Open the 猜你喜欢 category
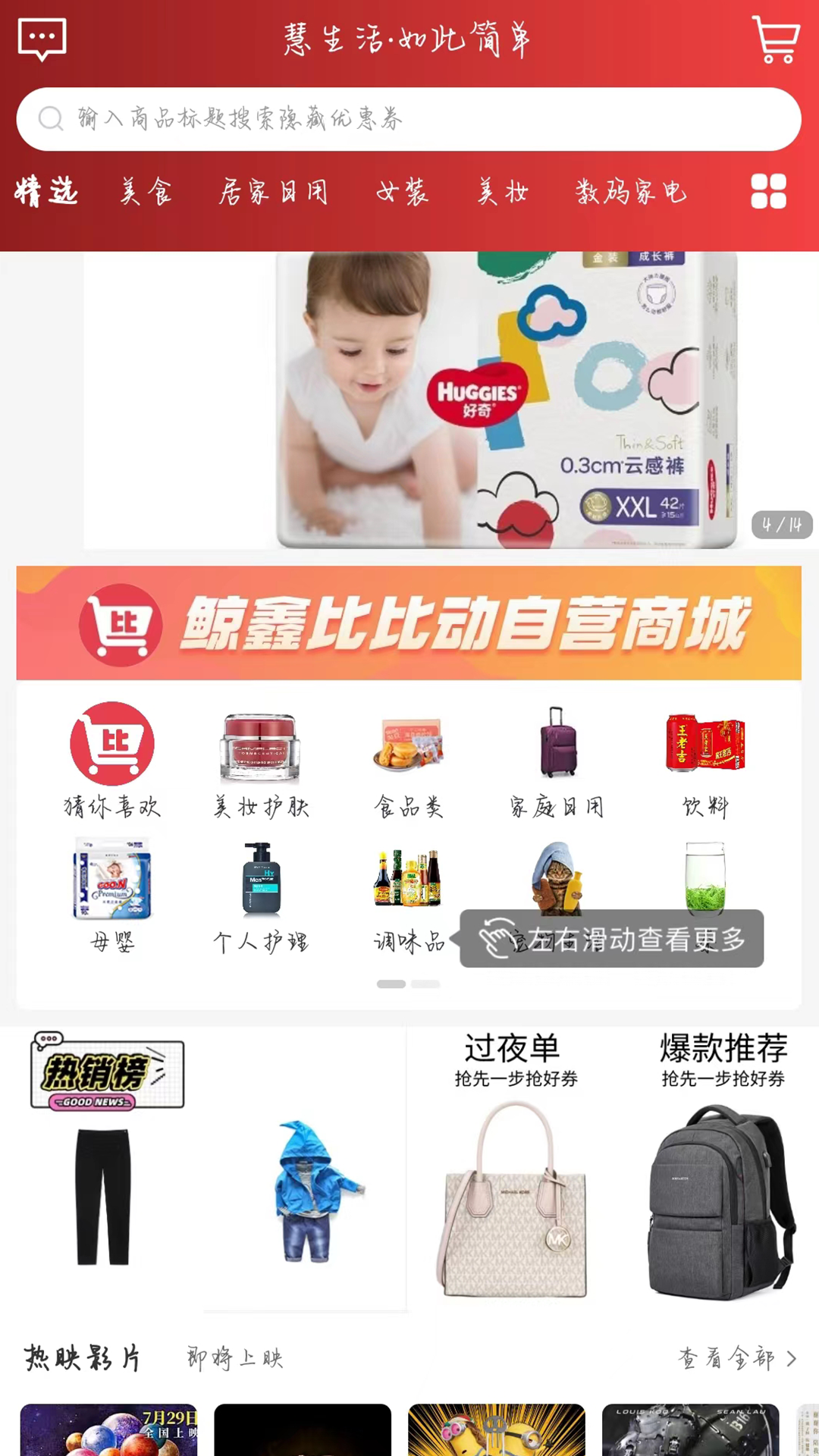The height and width of the screenshot is (1456, 819). (112, 760)
